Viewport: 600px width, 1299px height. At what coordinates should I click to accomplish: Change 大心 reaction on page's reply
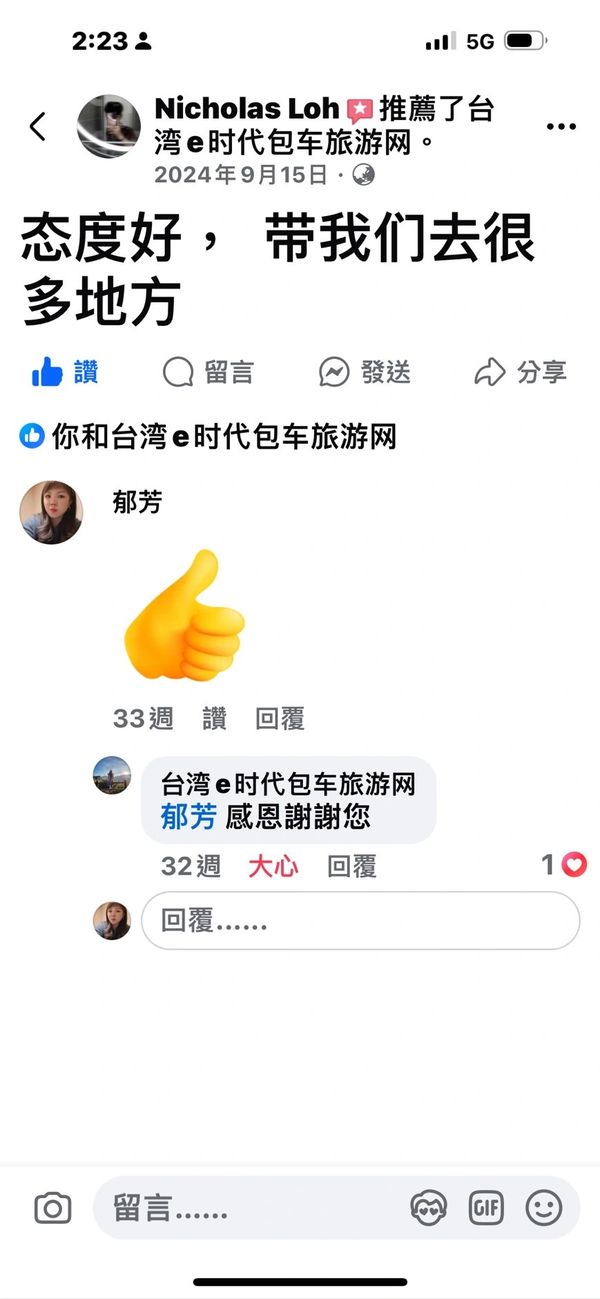tap(273, 866)
